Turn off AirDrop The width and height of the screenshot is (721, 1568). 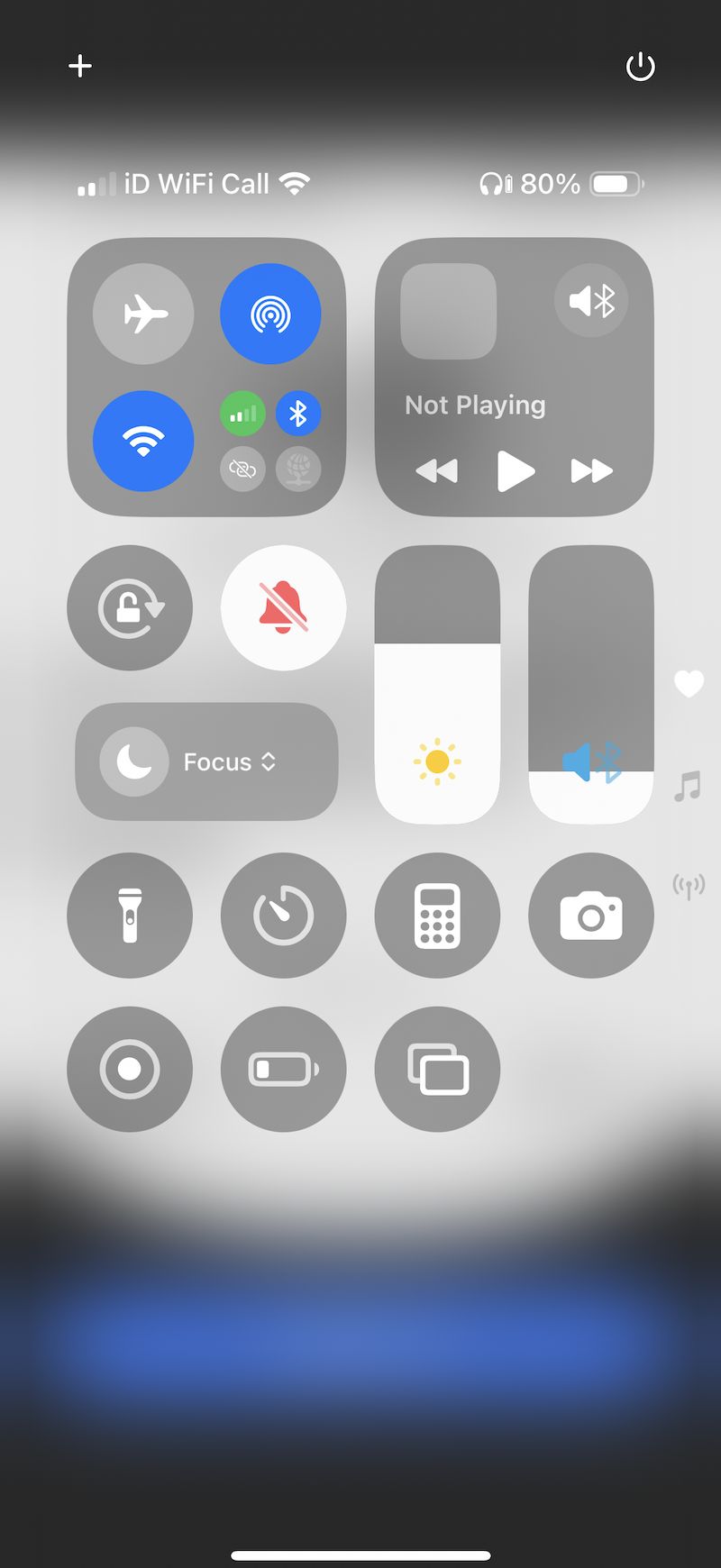pyautogui.click(x=270, y=314)
